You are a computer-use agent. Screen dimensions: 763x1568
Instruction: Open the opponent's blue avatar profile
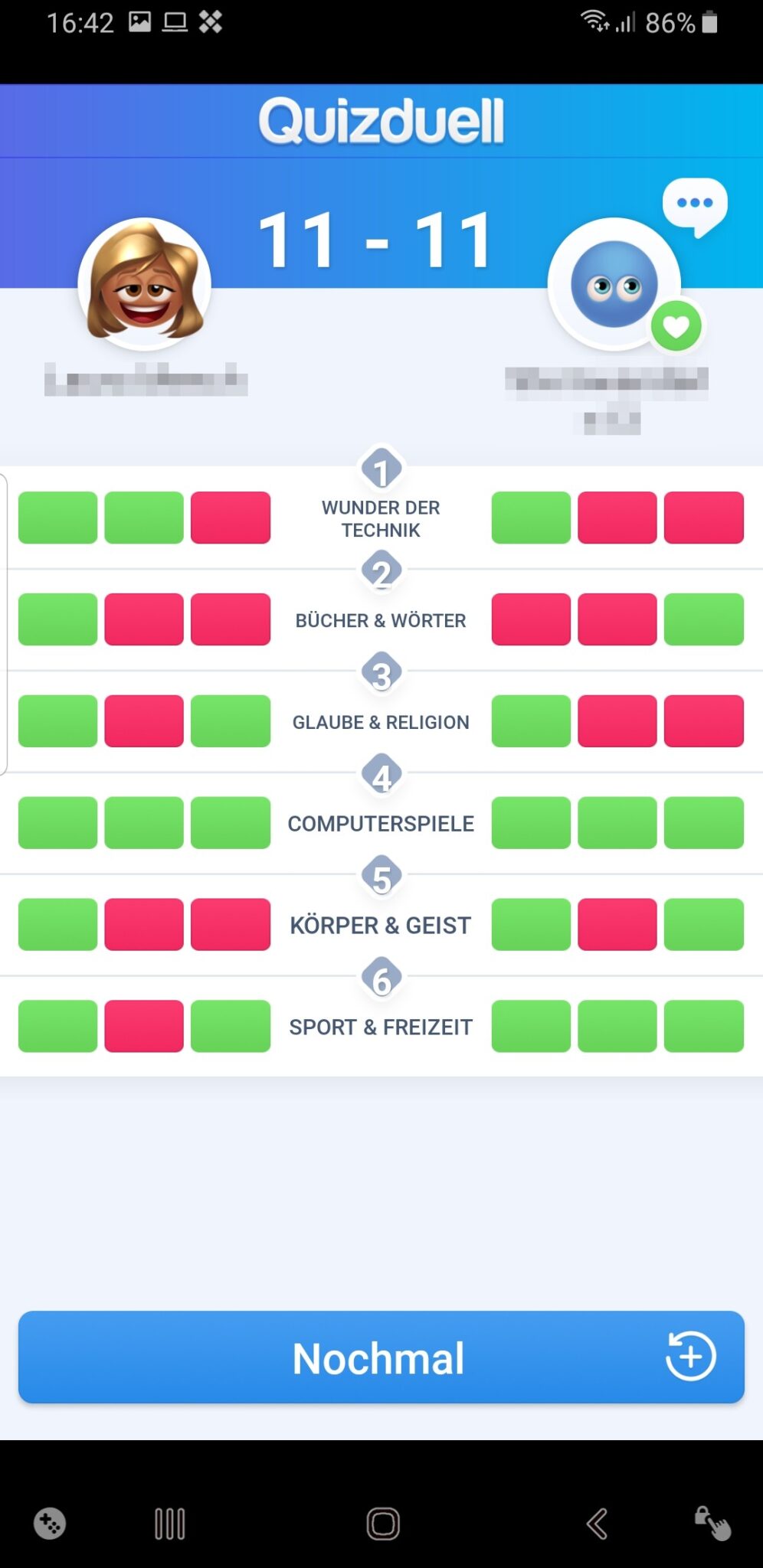(x=614, y=285)
